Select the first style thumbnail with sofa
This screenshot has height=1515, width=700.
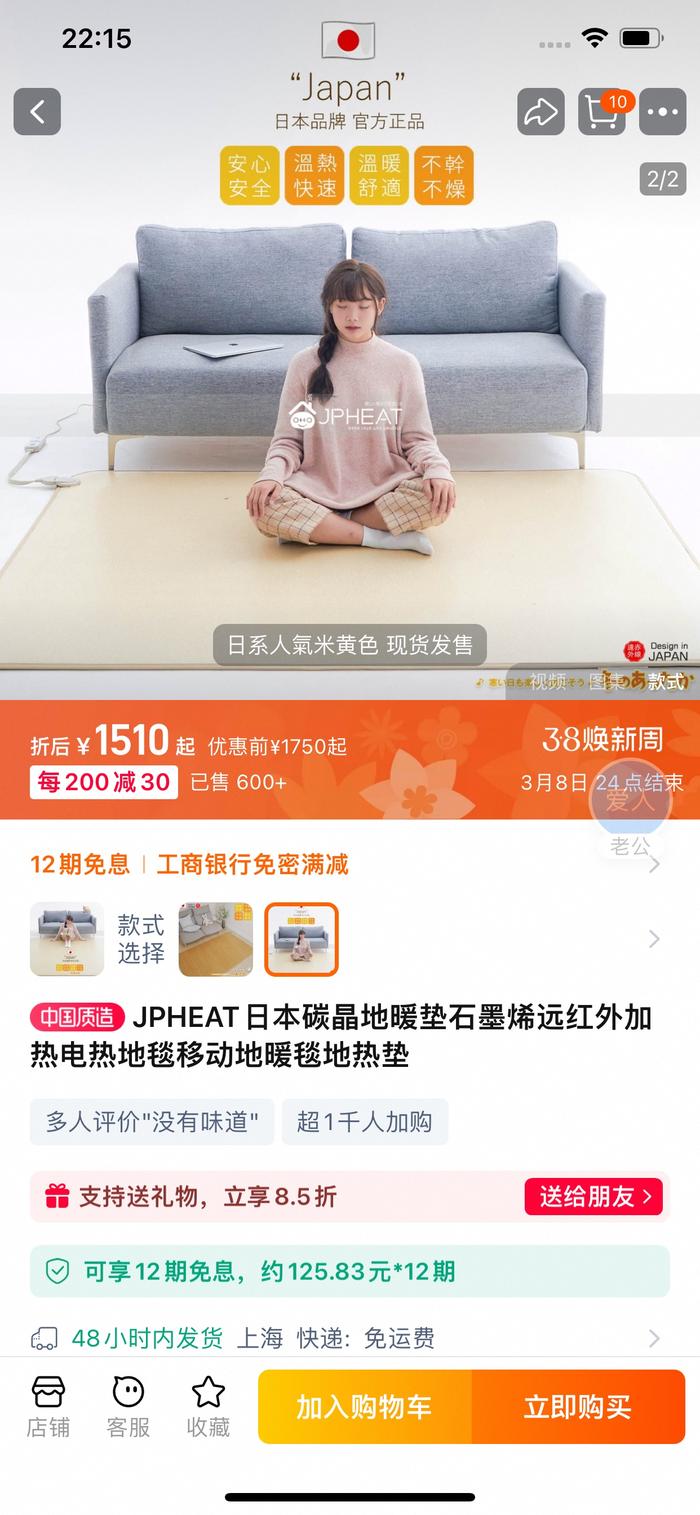[x=67, y=939]
